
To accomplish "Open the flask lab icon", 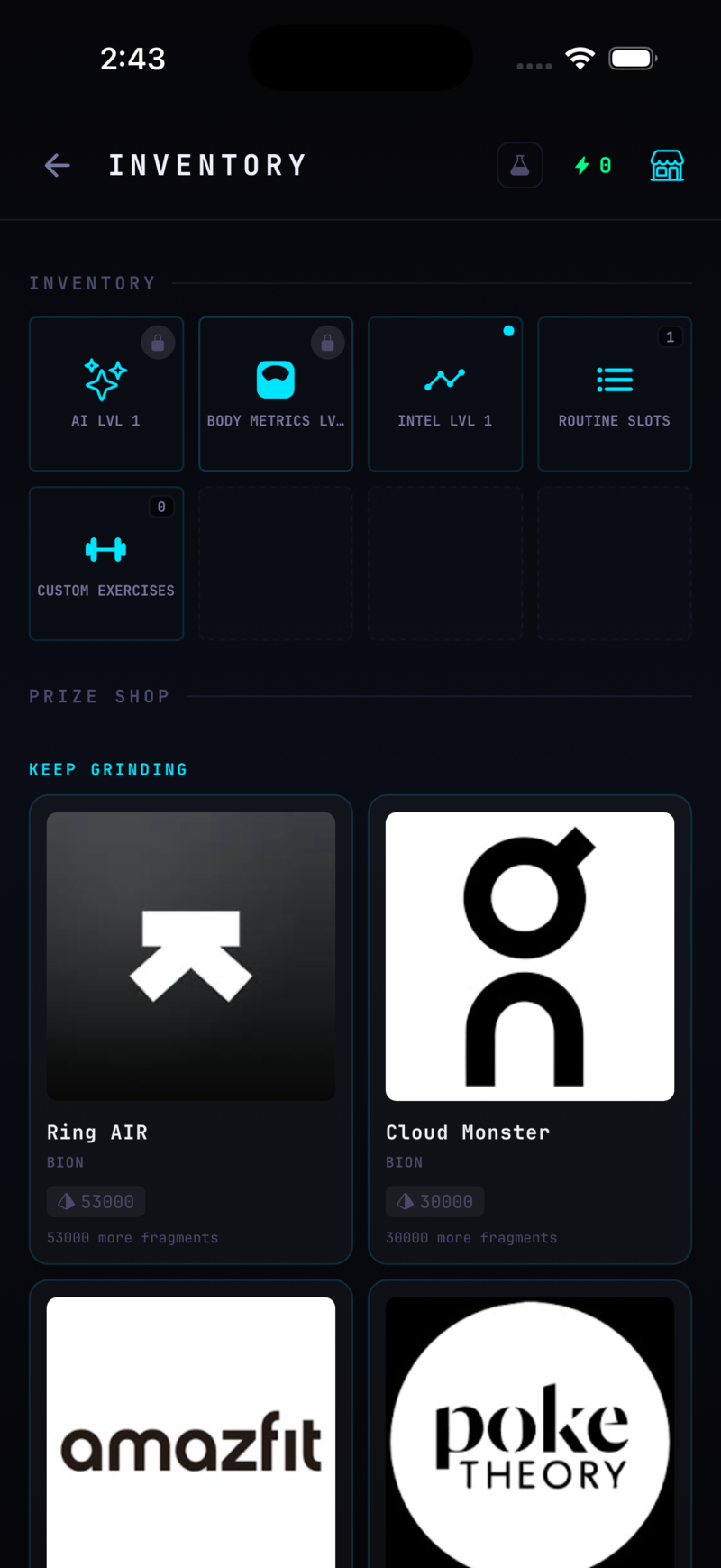I will click(x=520, y=165).
